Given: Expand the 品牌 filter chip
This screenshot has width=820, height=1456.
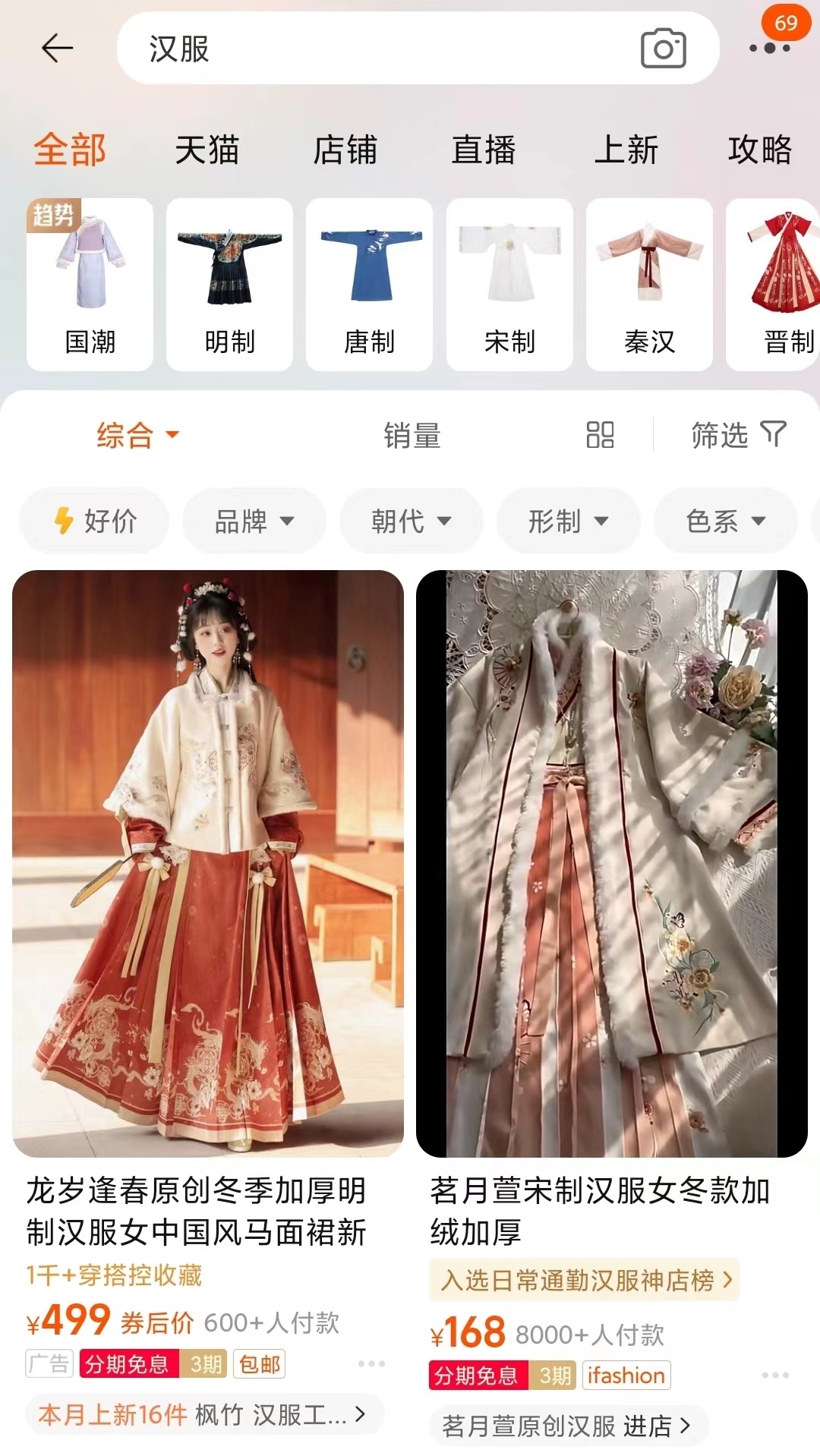Looking at the screenshot, I should [x=254, y=521].
